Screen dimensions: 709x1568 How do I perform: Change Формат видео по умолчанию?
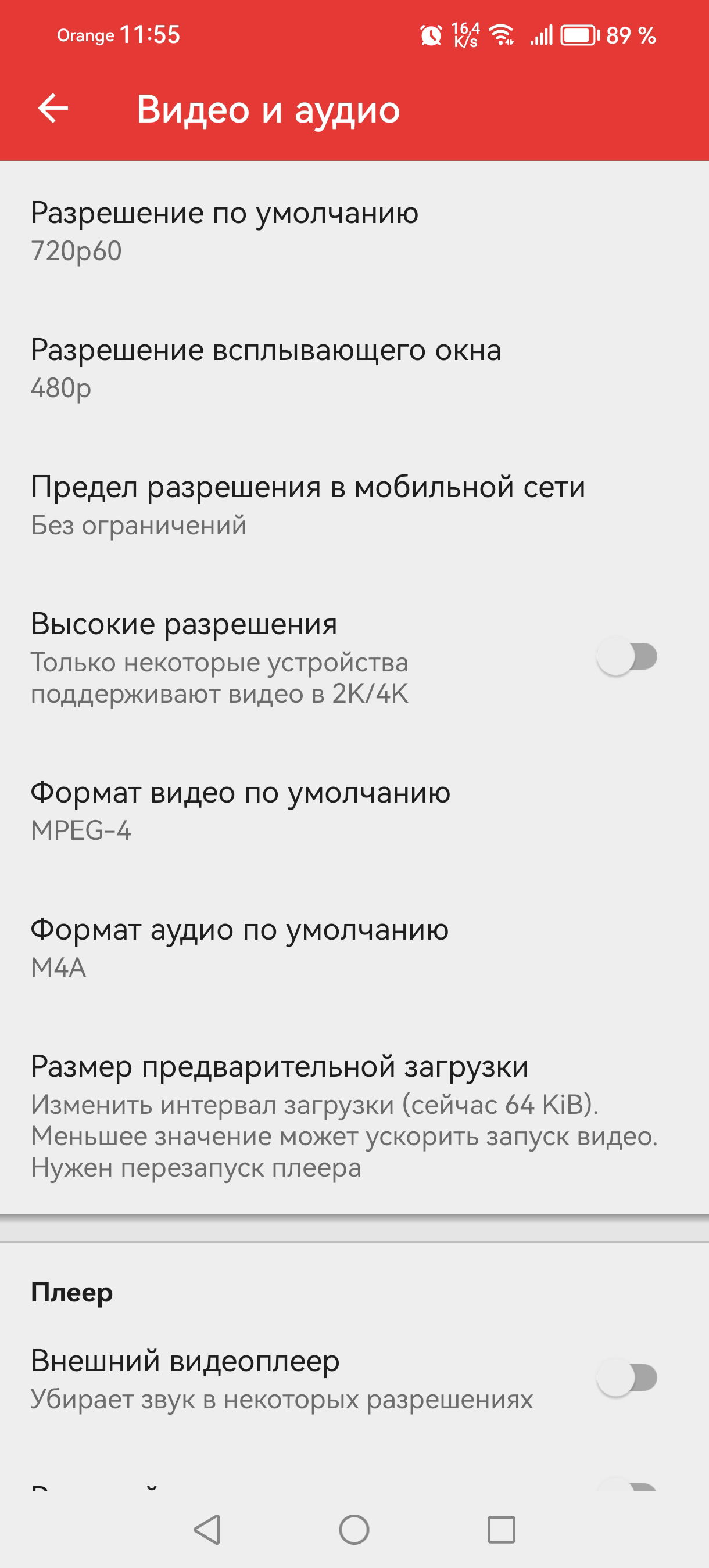[x=240, y=810]
